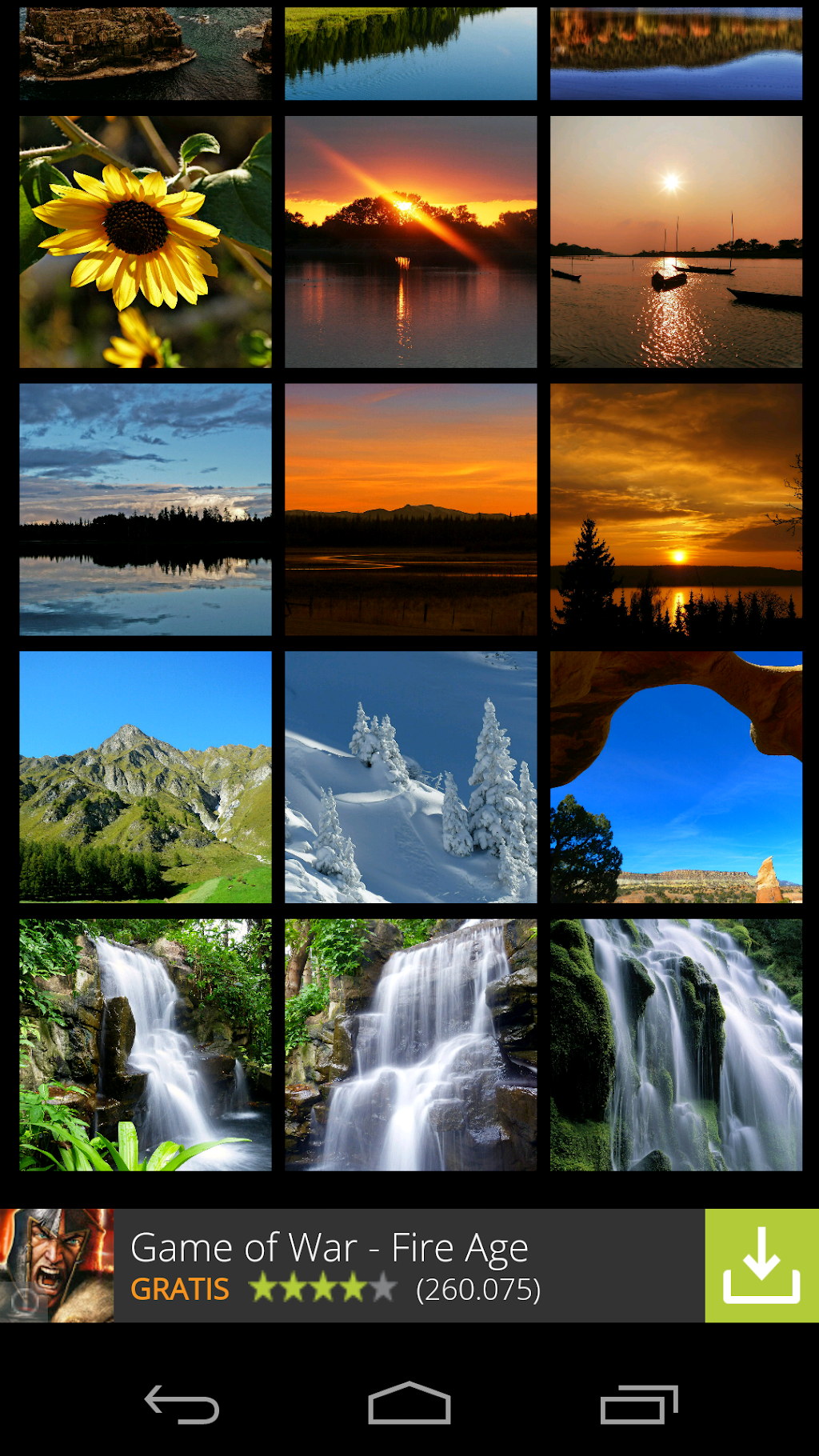Go back using the navigation bar
Viewport: 819px width, 1456px height.
click(x=182, y=1405)
